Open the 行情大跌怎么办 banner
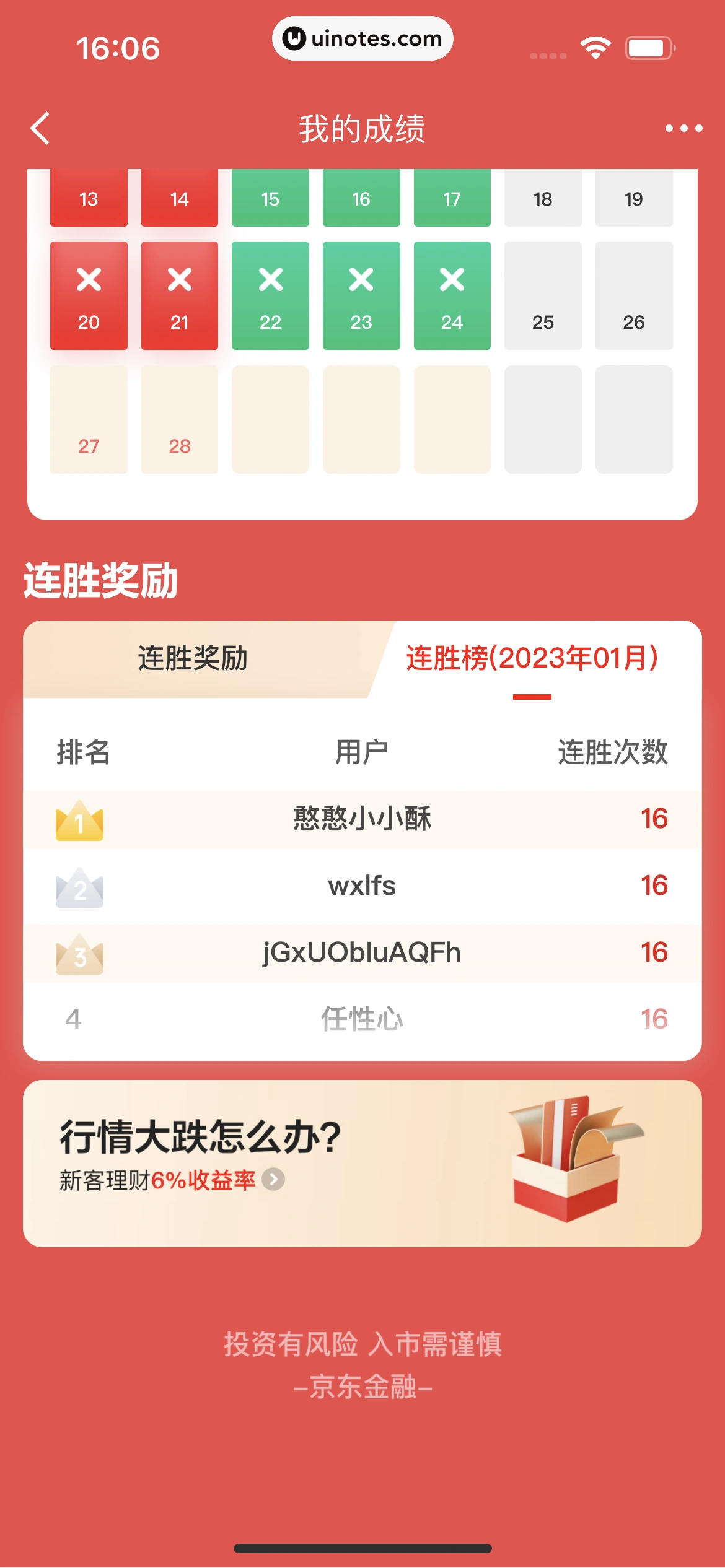 [x=362, y=1163]
